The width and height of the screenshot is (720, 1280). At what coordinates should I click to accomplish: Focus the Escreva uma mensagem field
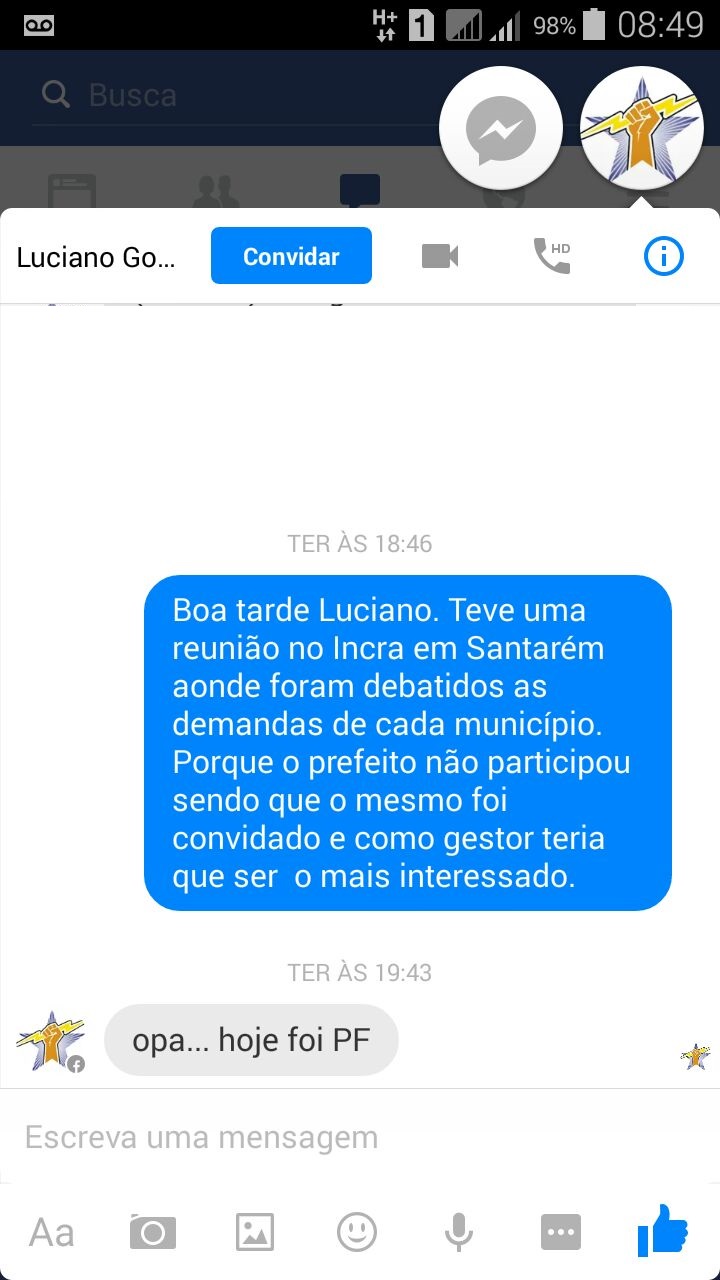pyautogui.click(x=360, y=1137)
